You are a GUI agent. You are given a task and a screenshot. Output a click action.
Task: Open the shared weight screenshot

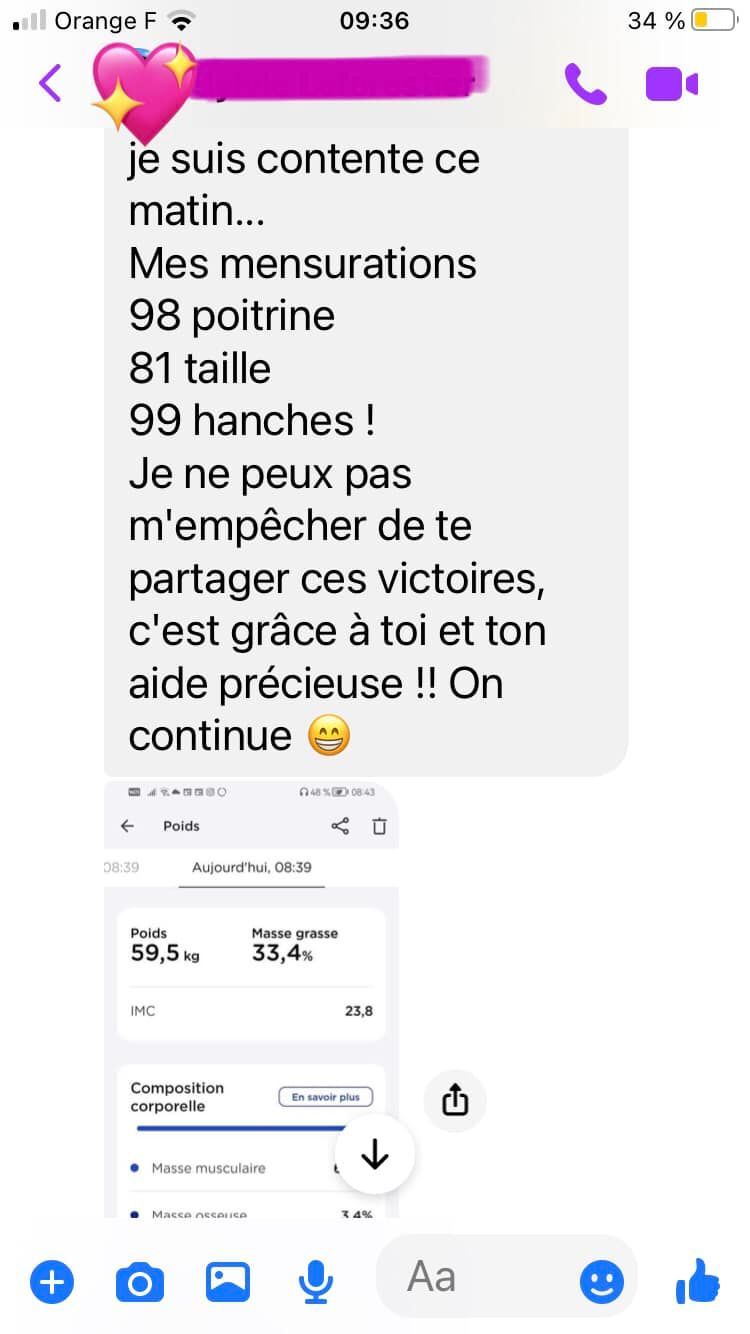252,1000
